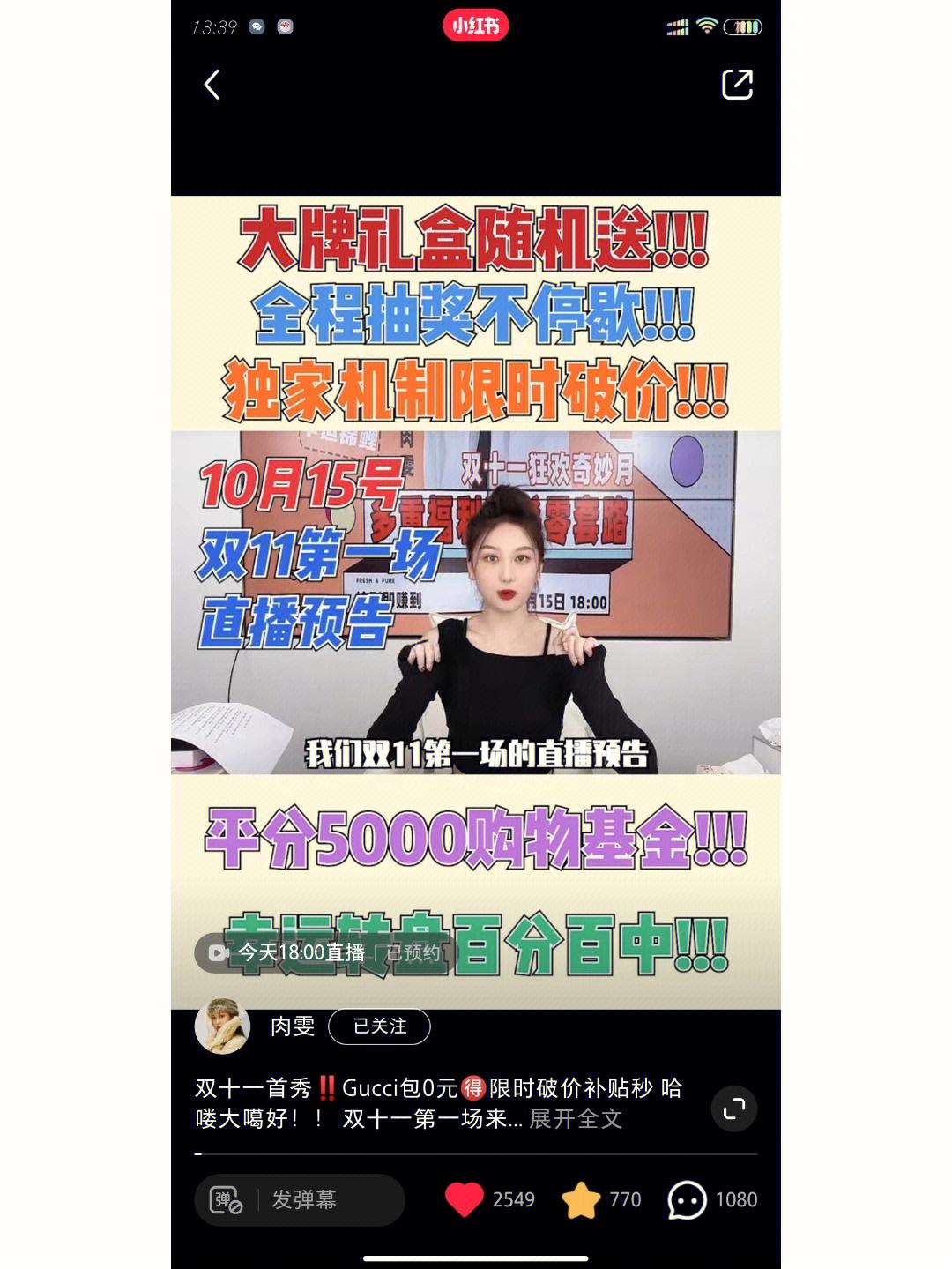Share this video post
952x1269 pixels.
tap(737, 85)
